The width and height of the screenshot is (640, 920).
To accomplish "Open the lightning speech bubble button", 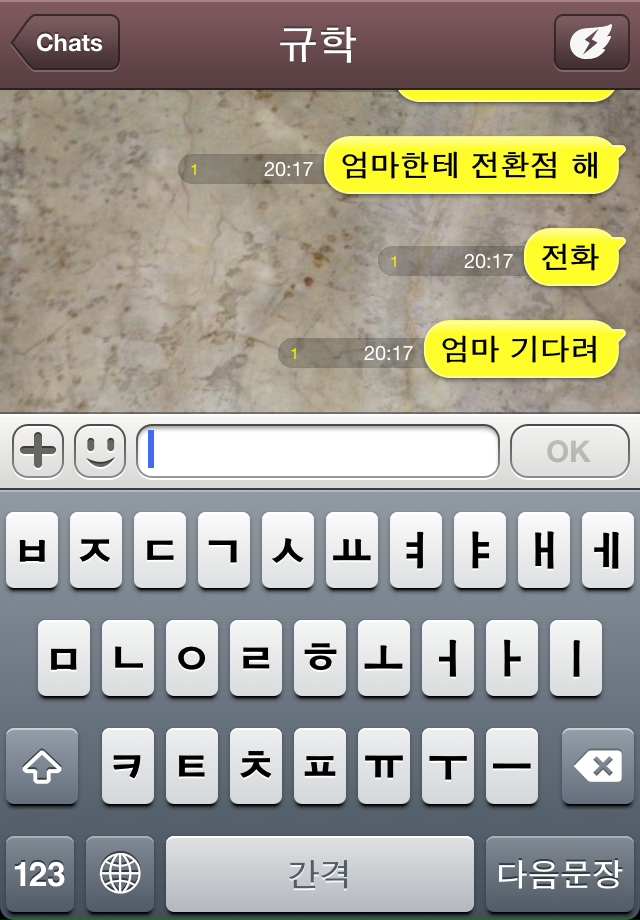I will (x=591, y=44).
